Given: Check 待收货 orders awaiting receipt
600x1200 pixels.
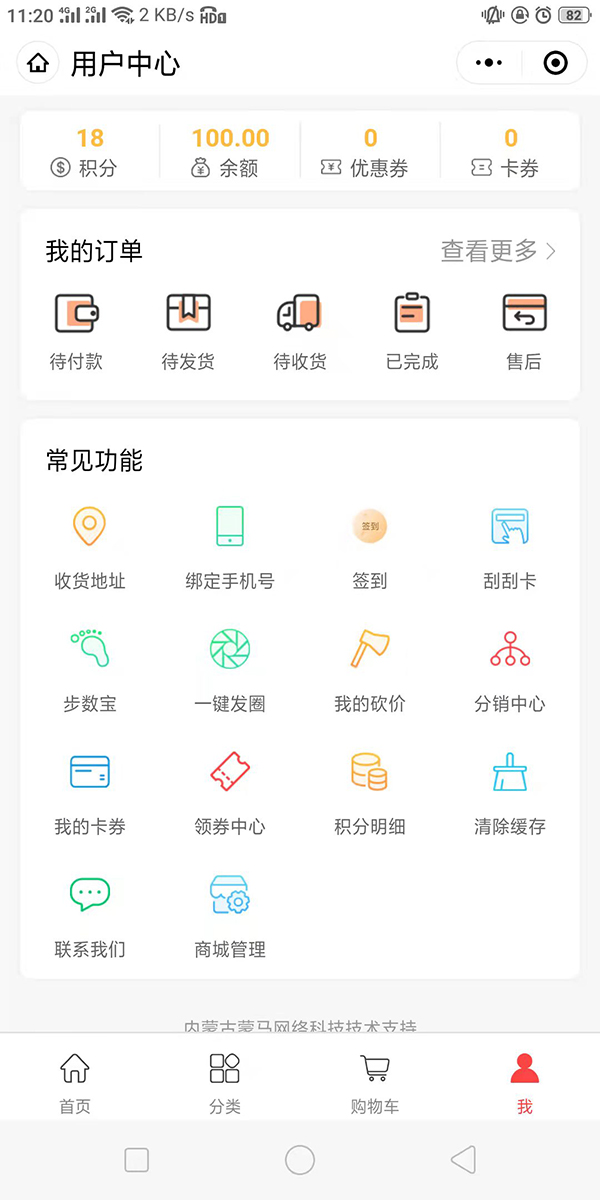Looking at the screenshot, I should (x=300, y=332).
